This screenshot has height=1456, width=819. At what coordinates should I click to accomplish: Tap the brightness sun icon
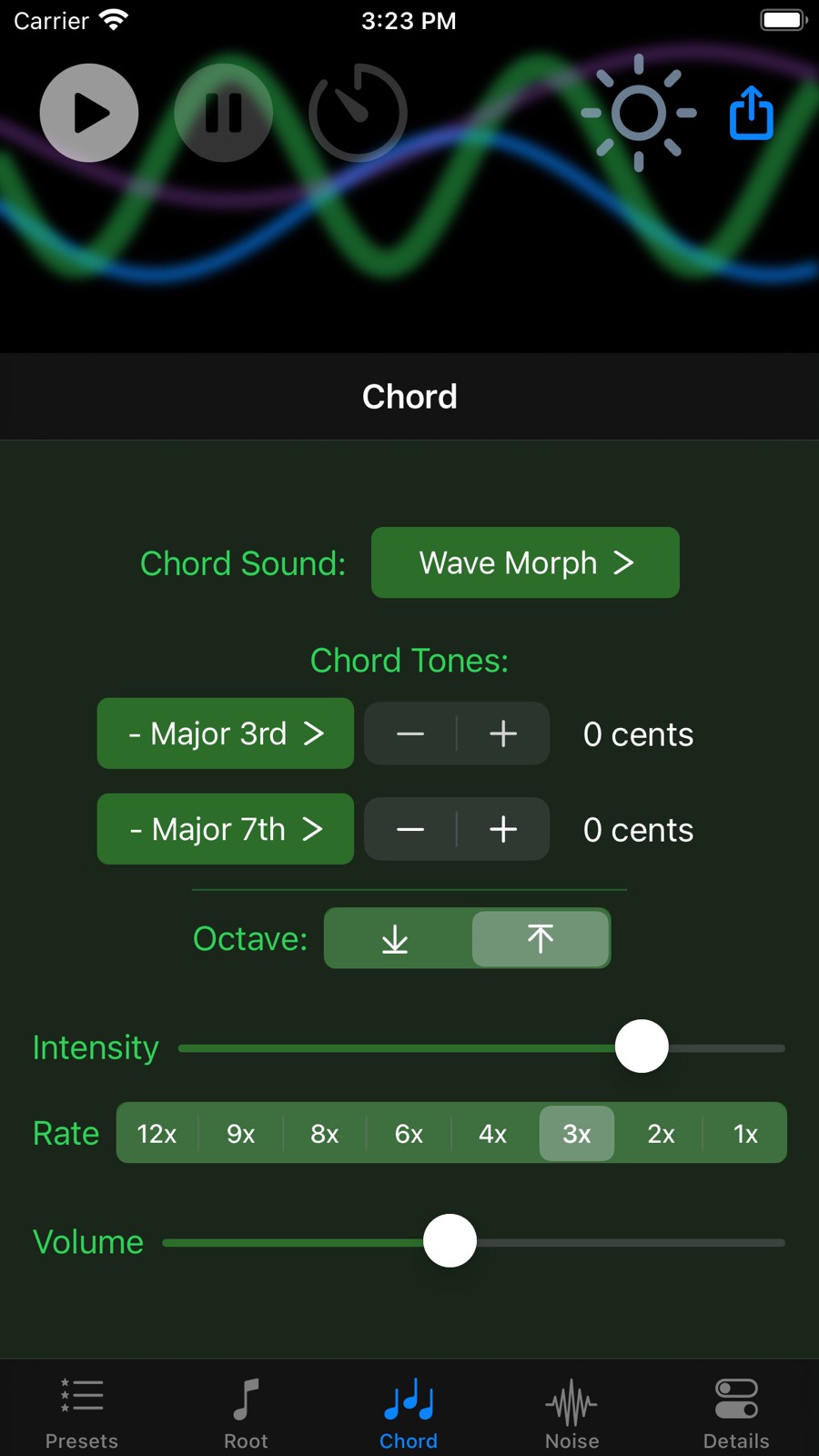639,113
